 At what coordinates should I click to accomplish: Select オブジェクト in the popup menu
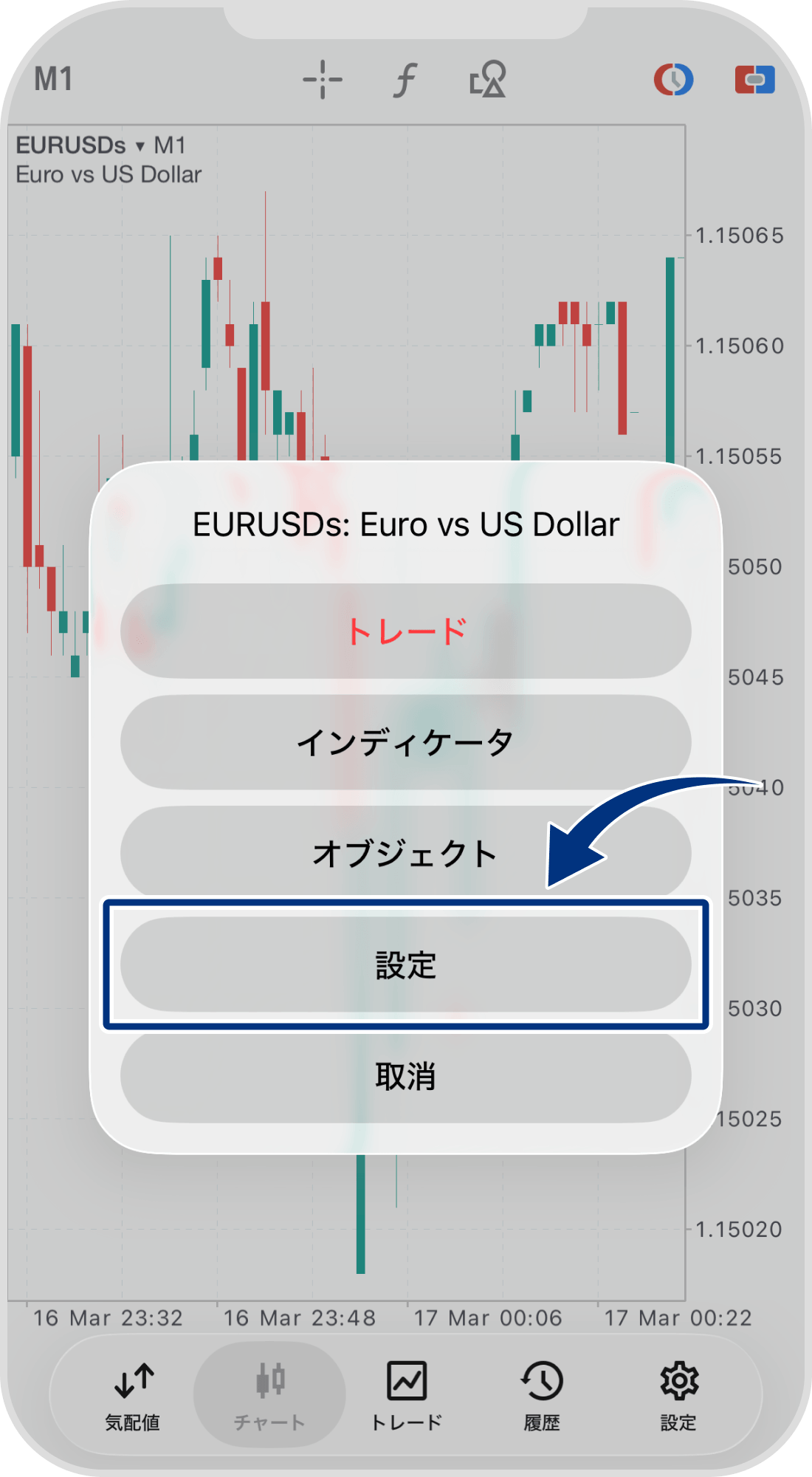click(x=405, y=853)
